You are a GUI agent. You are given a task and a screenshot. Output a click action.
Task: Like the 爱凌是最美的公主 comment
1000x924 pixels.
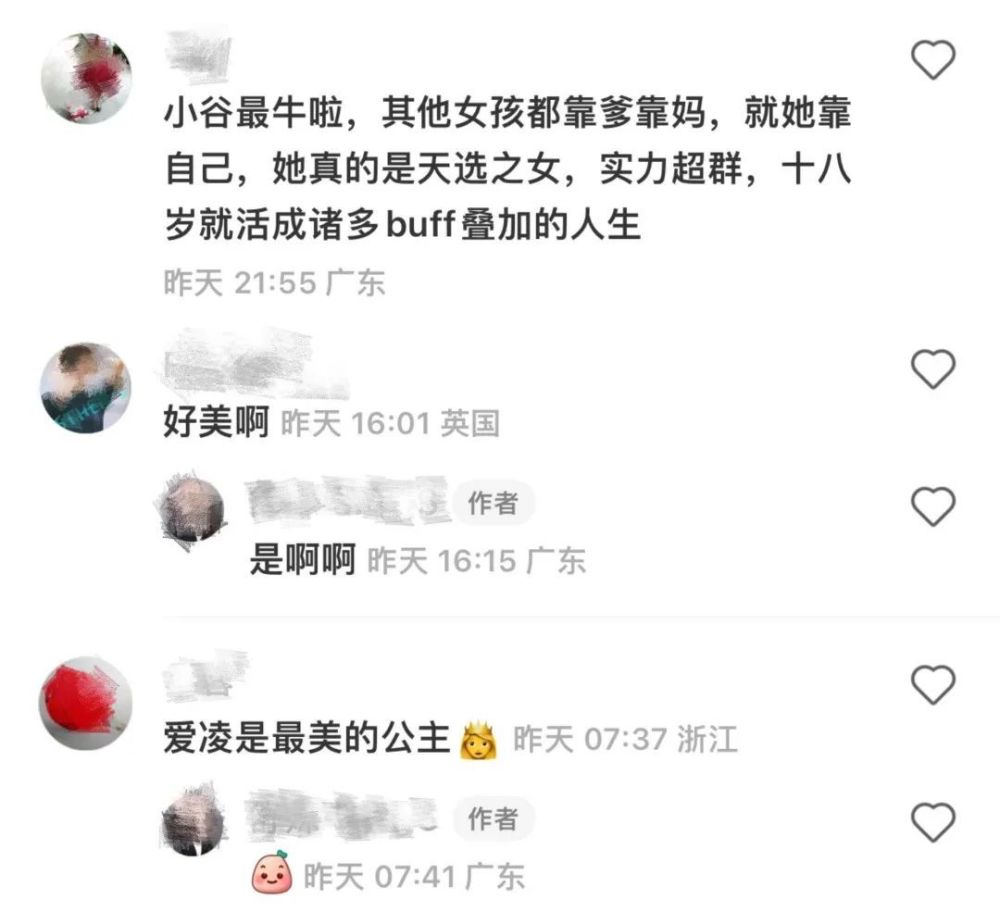click(933, 684)
